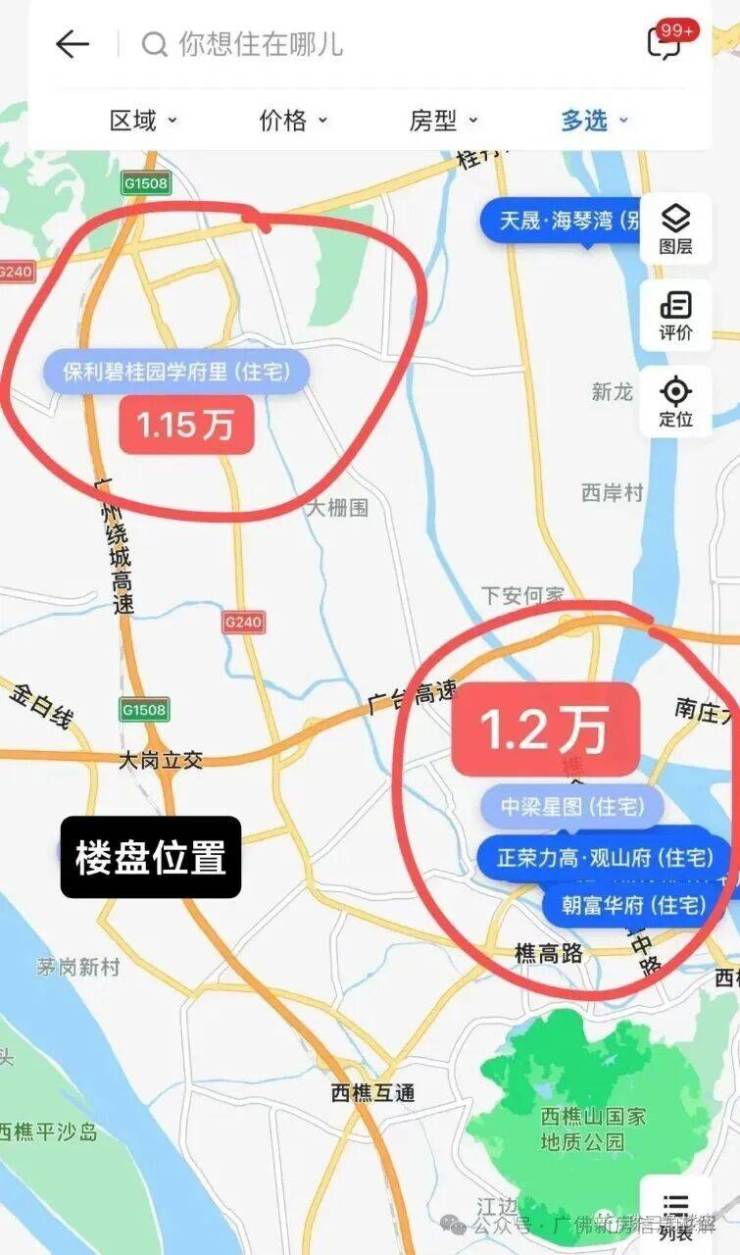The height and width of the screenshot is (1255, 740).
Task: Switch to the 列表 list view
Action: (x=677, y=1213)
